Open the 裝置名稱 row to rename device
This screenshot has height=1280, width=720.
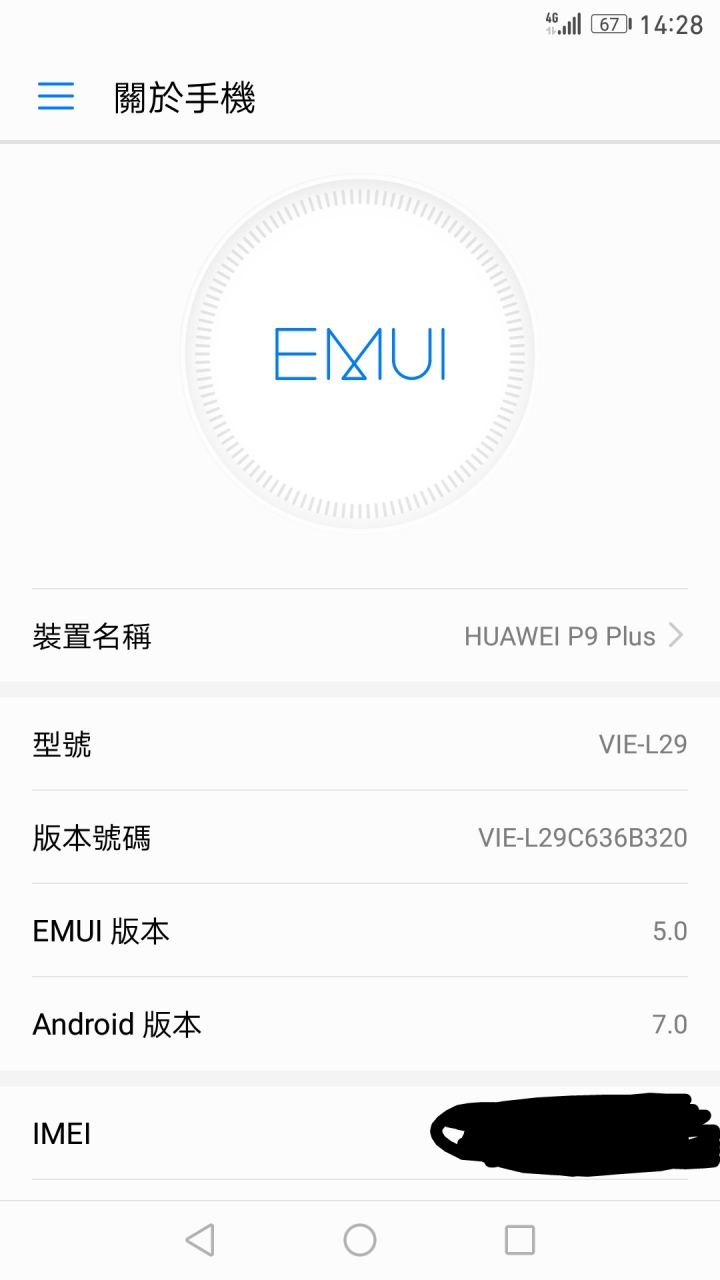360,636
